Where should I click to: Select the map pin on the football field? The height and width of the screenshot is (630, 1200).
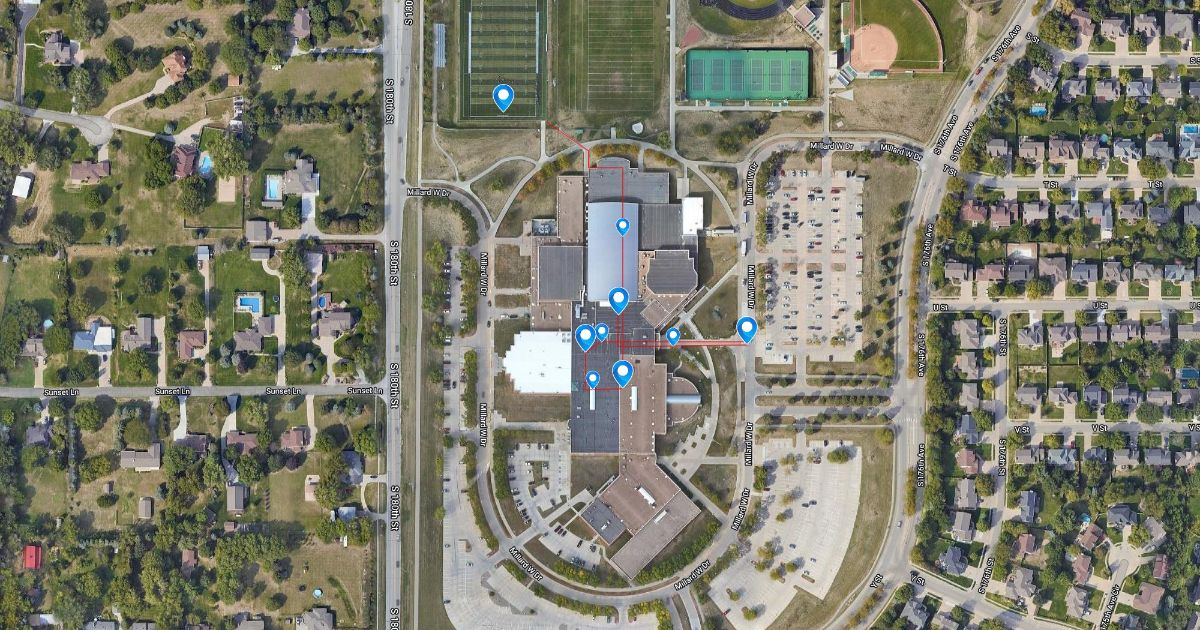click(503, 96)
